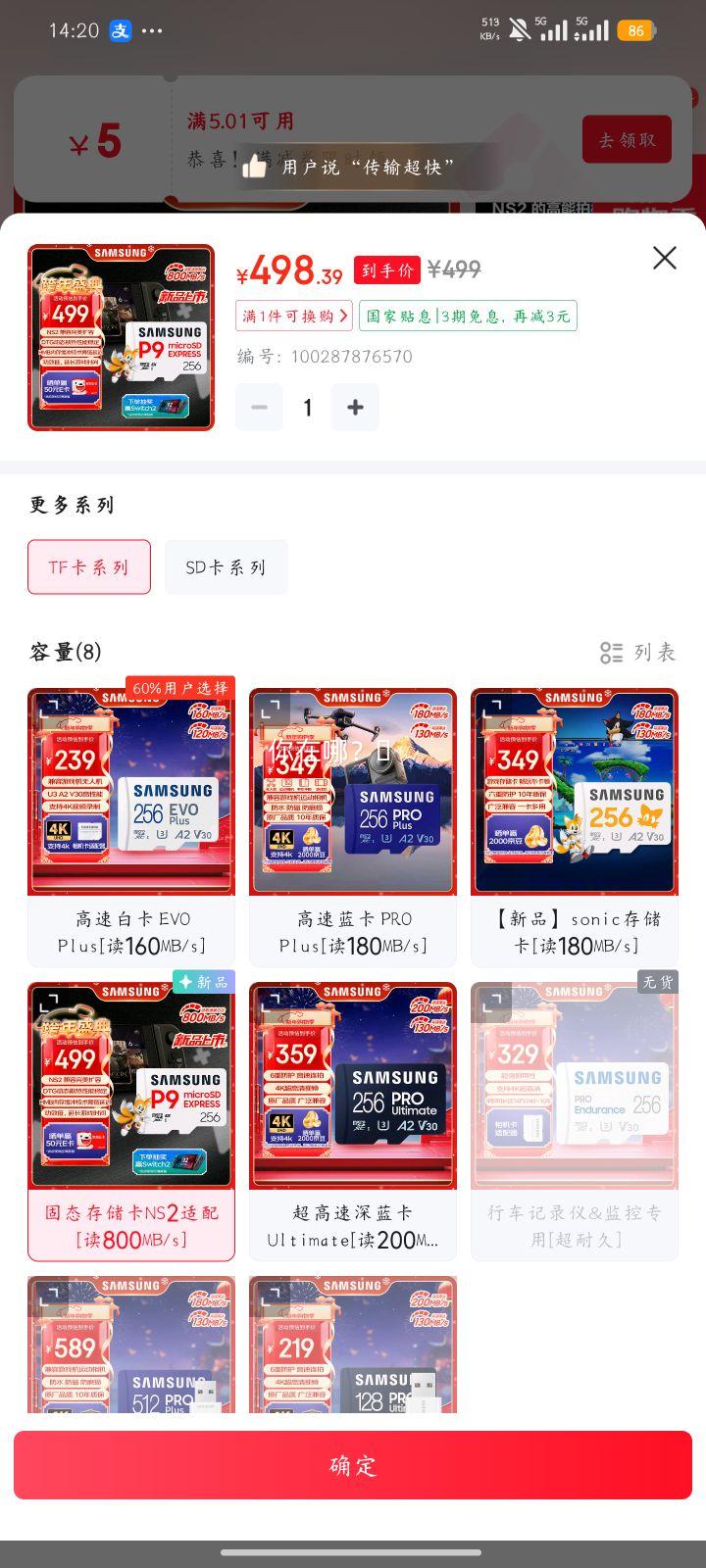
Task: Decrease quantity with the minus stepper
Action: point(259,407)
